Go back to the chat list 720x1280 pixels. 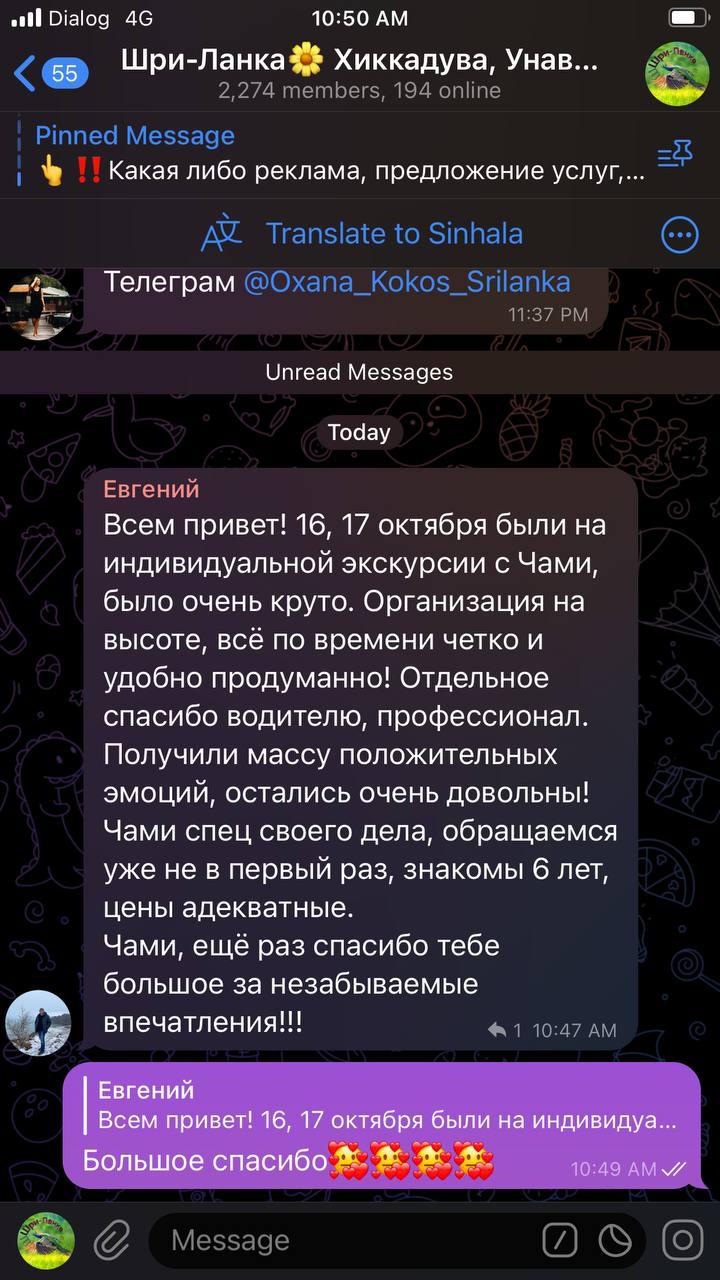(x=50, y=73)
